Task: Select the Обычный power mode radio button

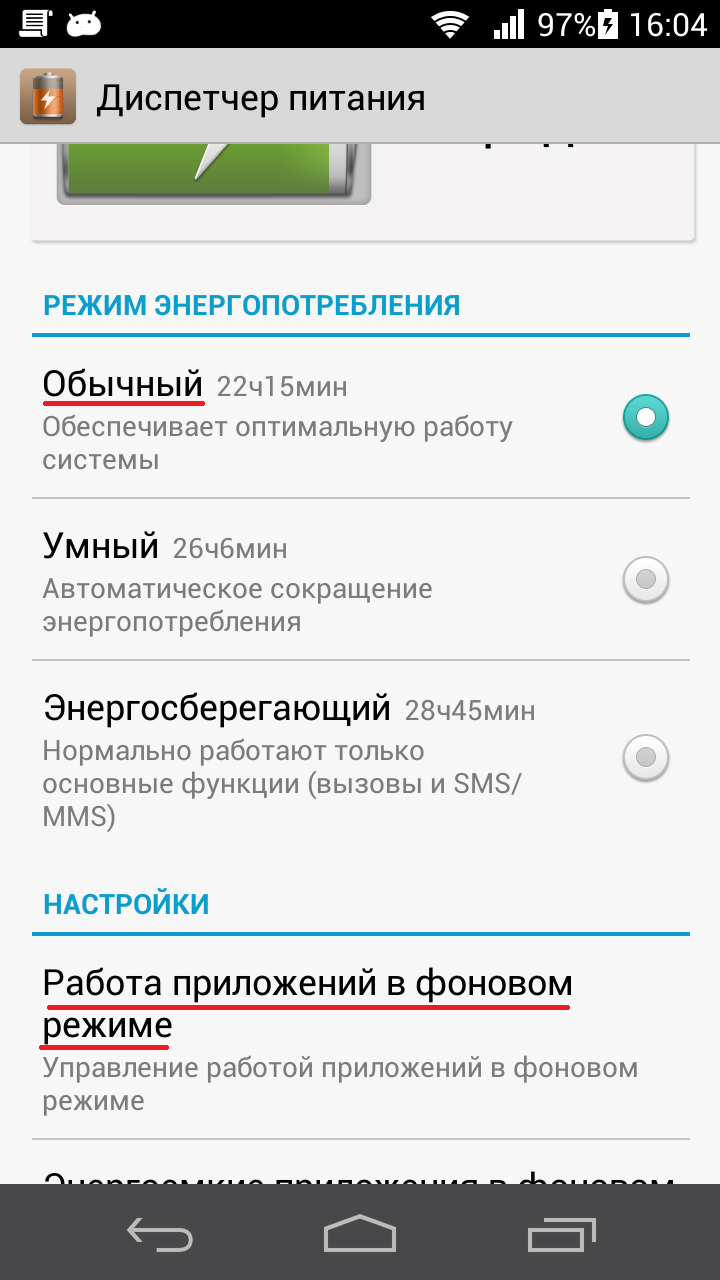Action: (x=645, y=417)
